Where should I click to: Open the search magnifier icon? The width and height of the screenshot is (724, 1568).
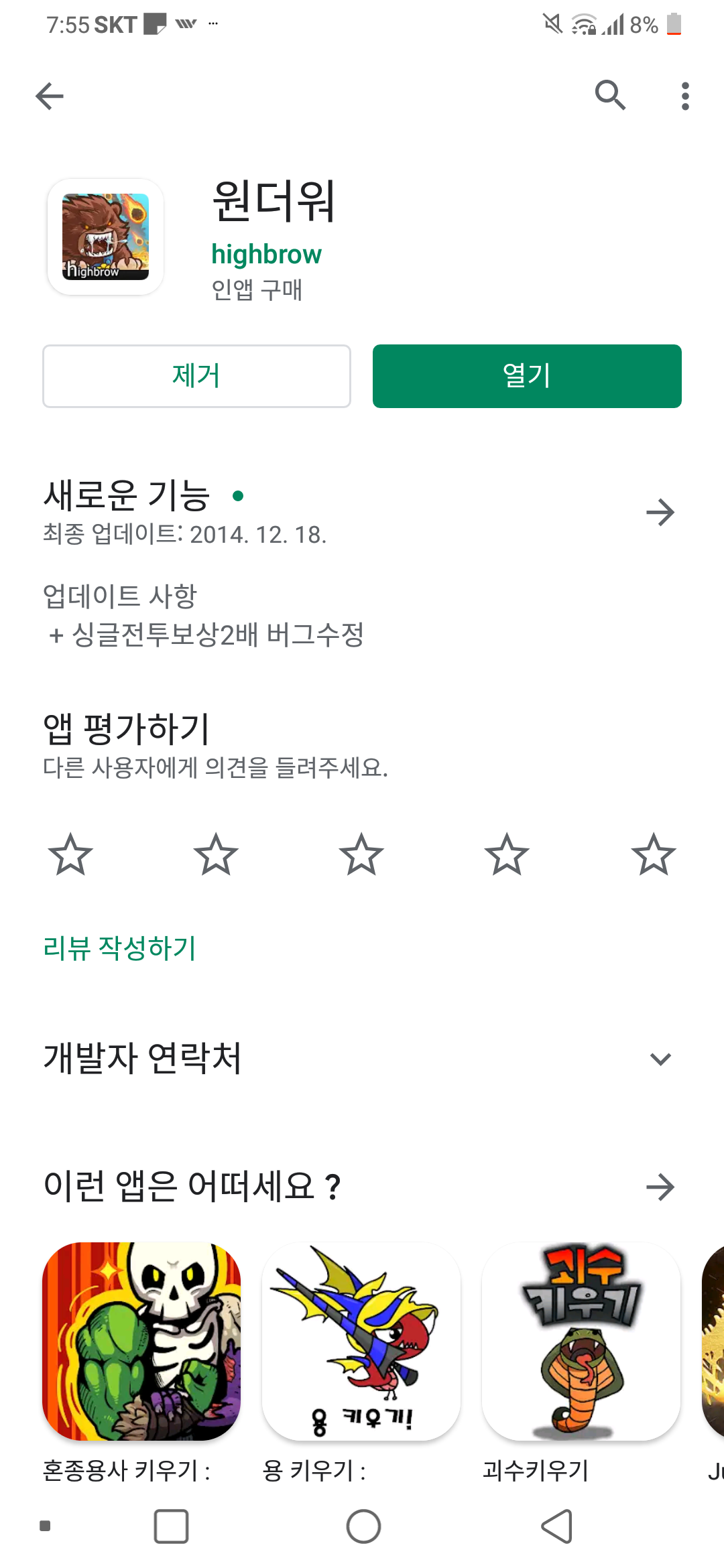click(x=610, y=95)
